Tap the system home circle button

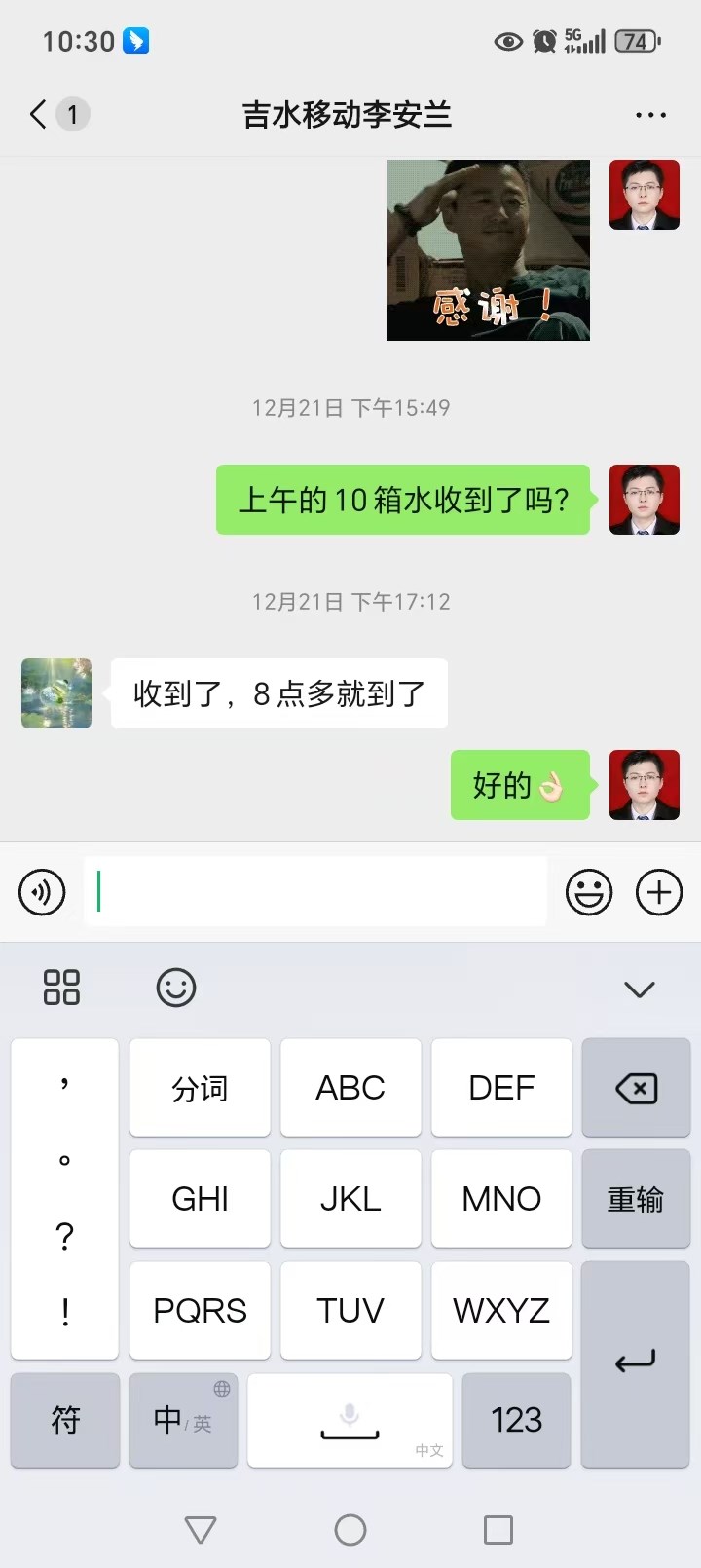(x=350, y=1530)
